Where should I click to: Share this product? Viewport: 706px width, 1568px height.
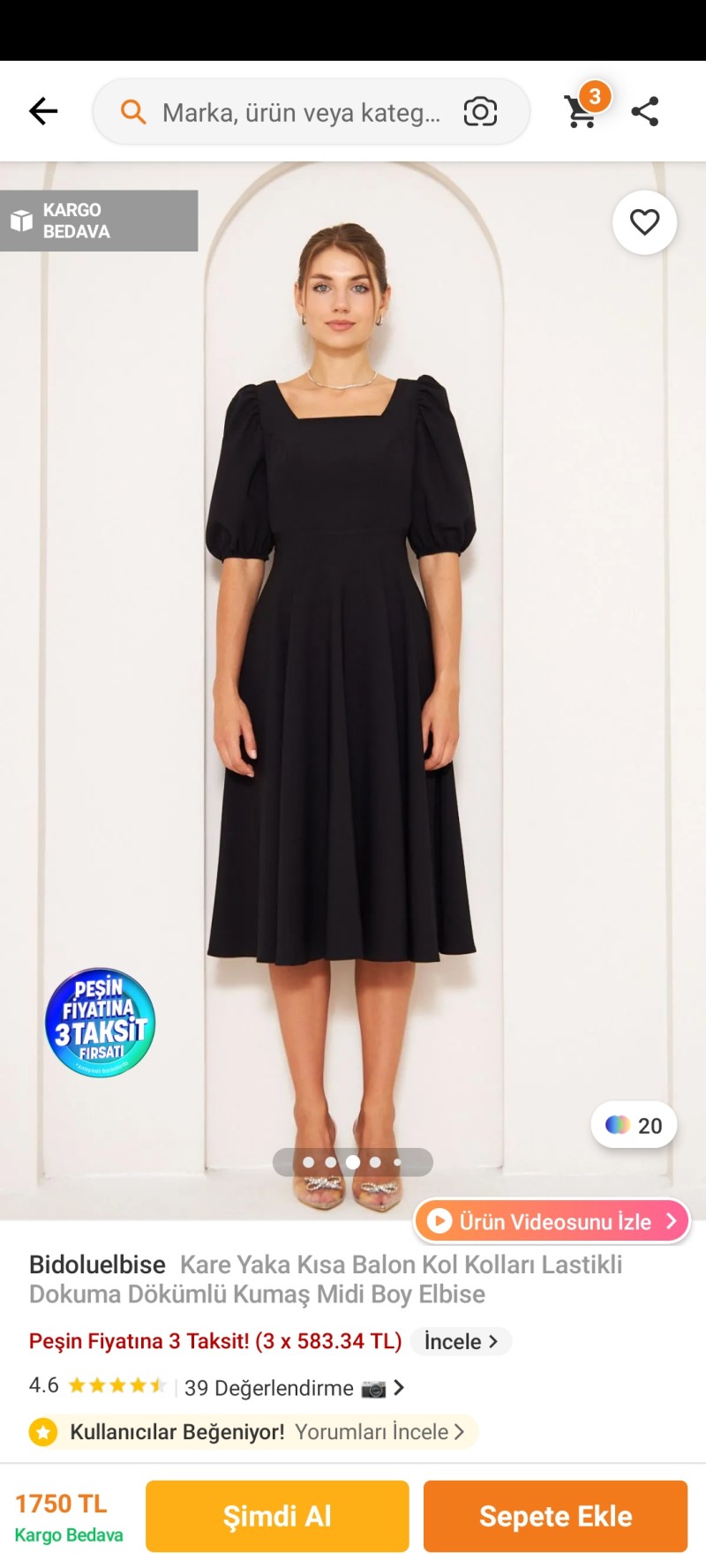[645, 112]
